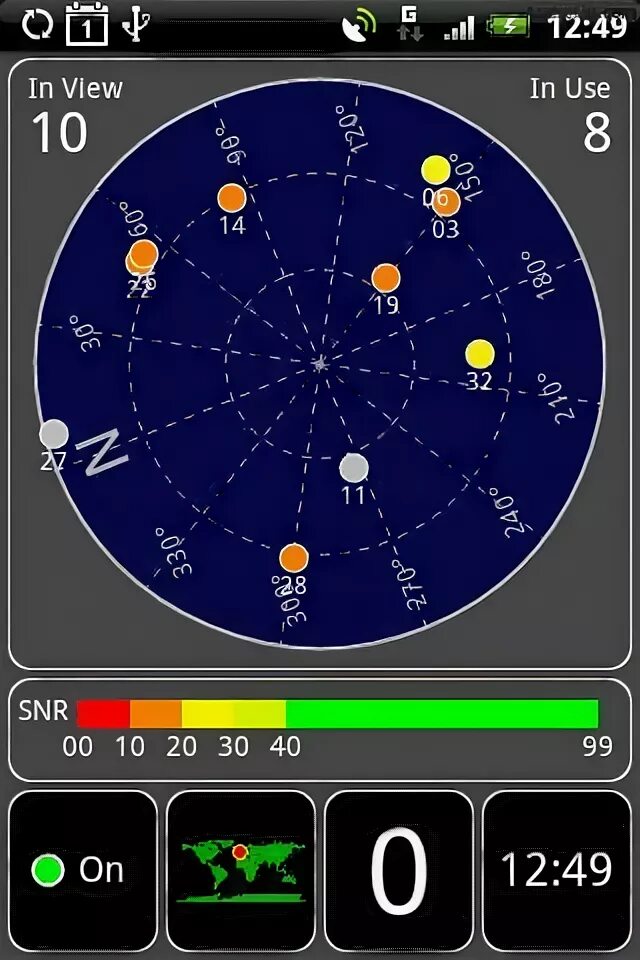Viewport: 640px width, 960px height.
Task: Tap the speed tile showing 0
Action: [399, 870]
